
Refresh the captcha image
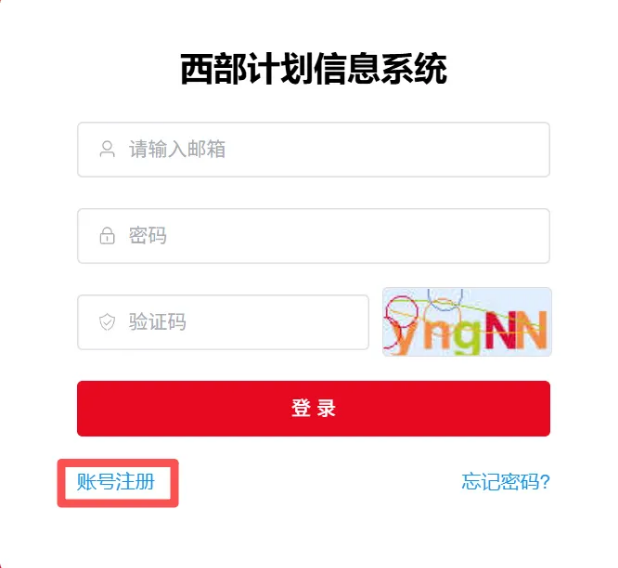pyautogui.click(x=466, y=322)
